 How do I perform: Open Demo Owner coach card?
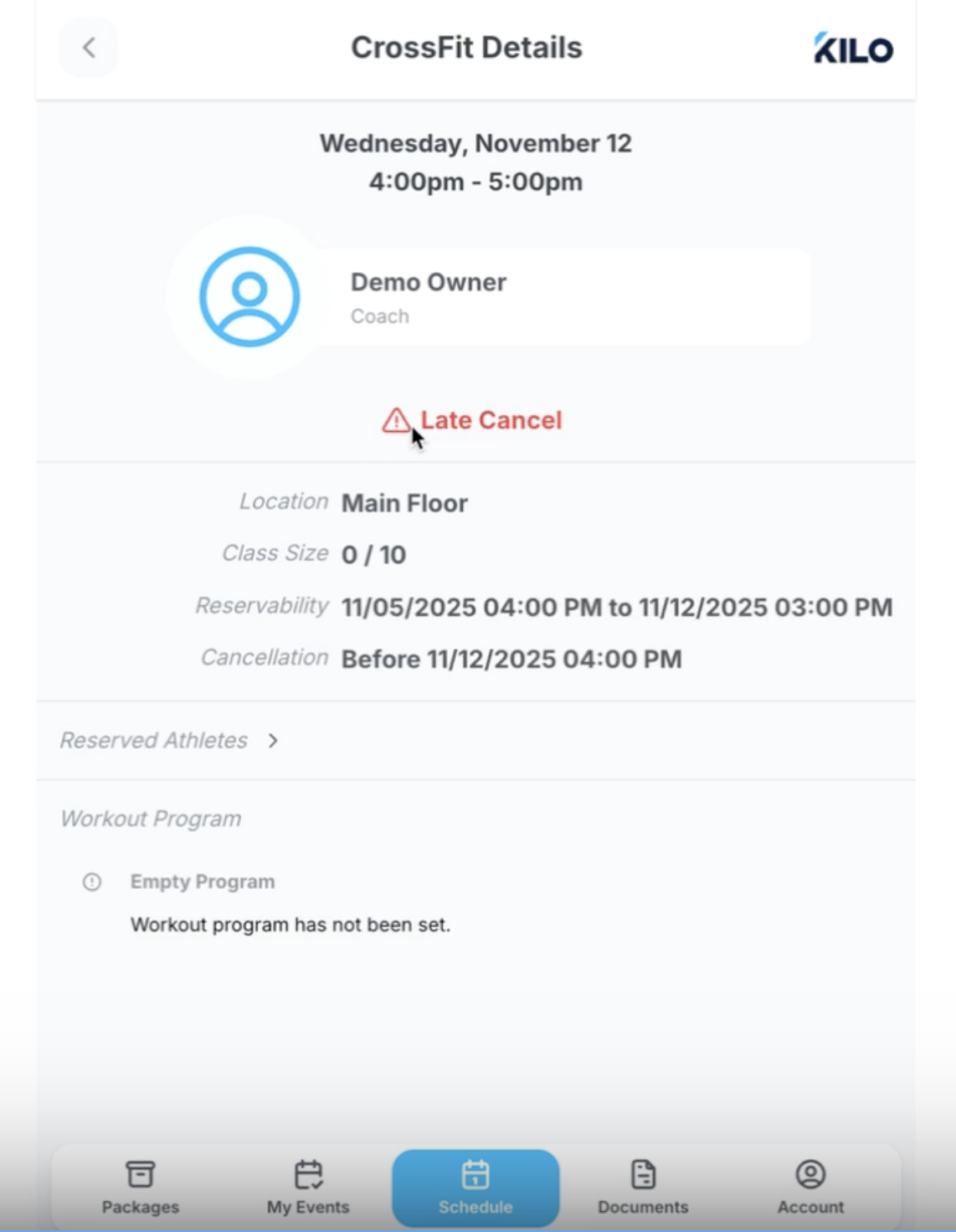pyautogui.click(x=502, y=297)
